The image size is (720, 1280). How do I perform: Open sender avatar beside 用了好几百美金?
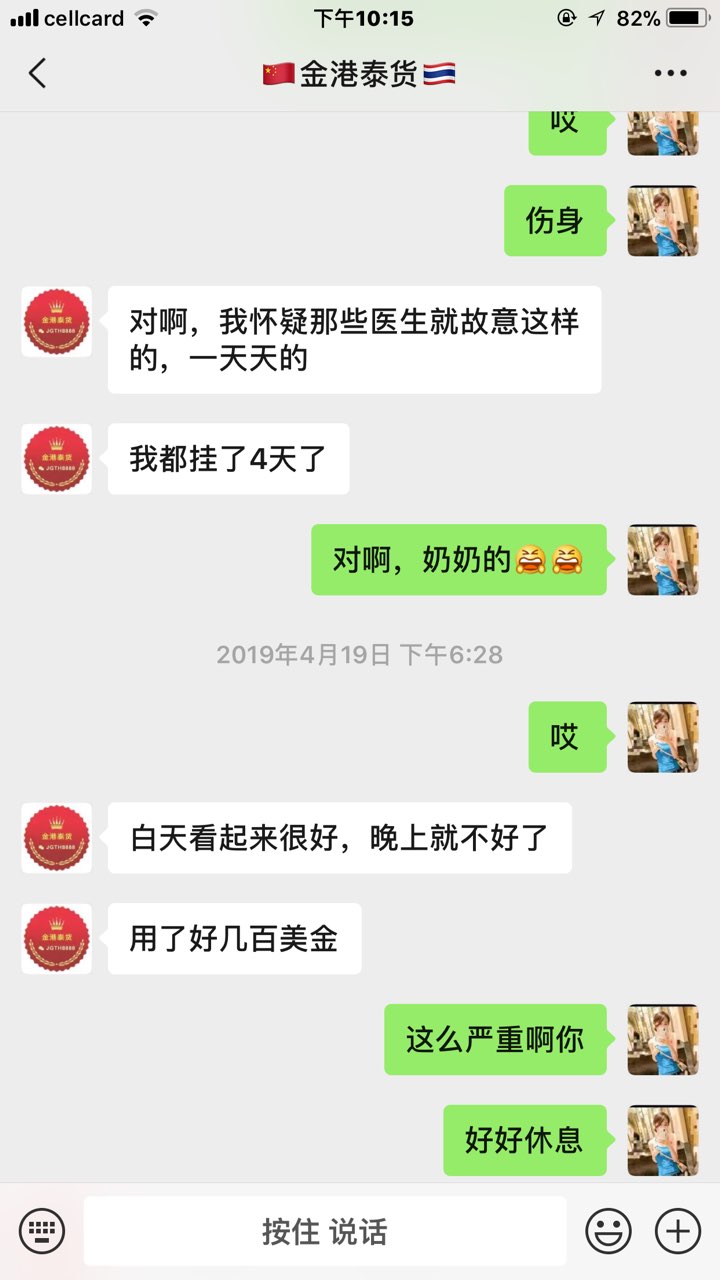pyautogui.click(x=57, y=939)
